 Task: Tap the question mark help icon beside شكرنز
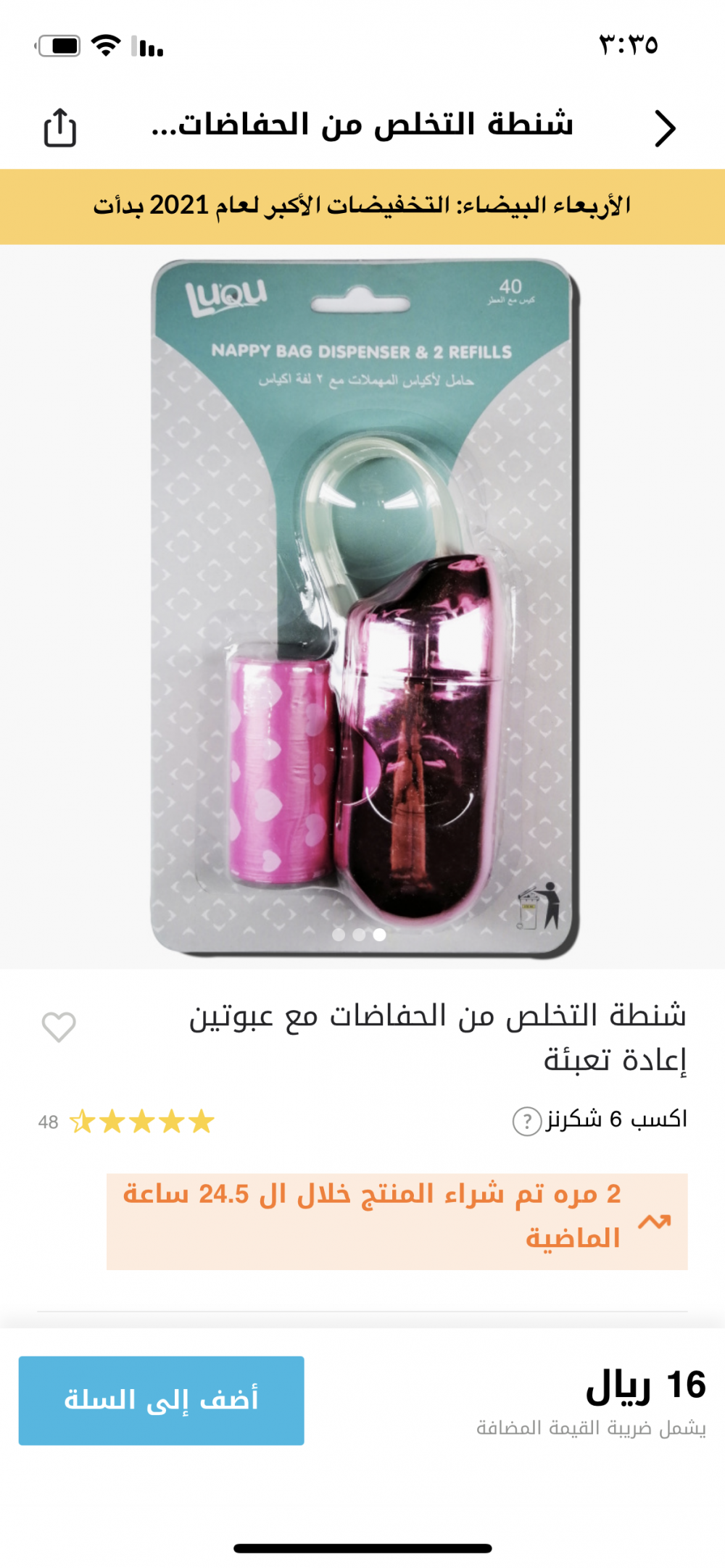coord(527,1121)
